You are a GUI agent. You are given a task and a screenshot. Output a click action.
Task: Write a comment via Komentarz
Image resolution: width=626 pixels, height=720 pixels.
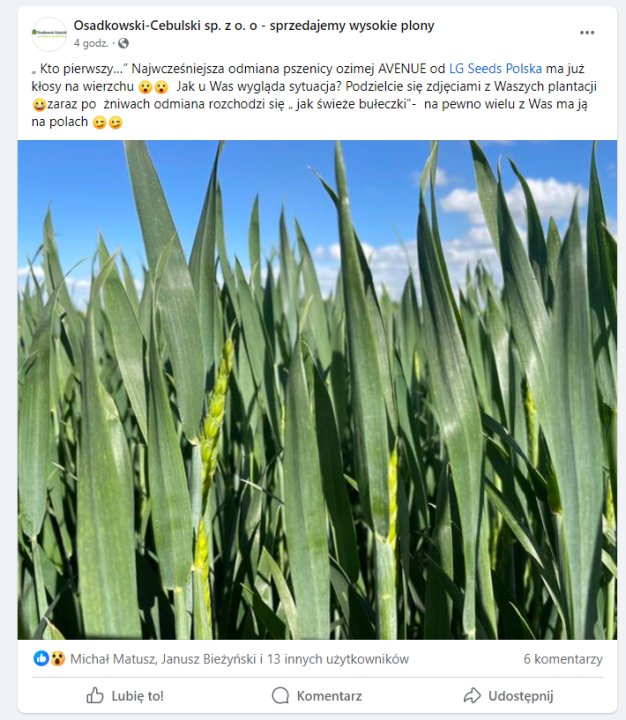click(317, 696)
